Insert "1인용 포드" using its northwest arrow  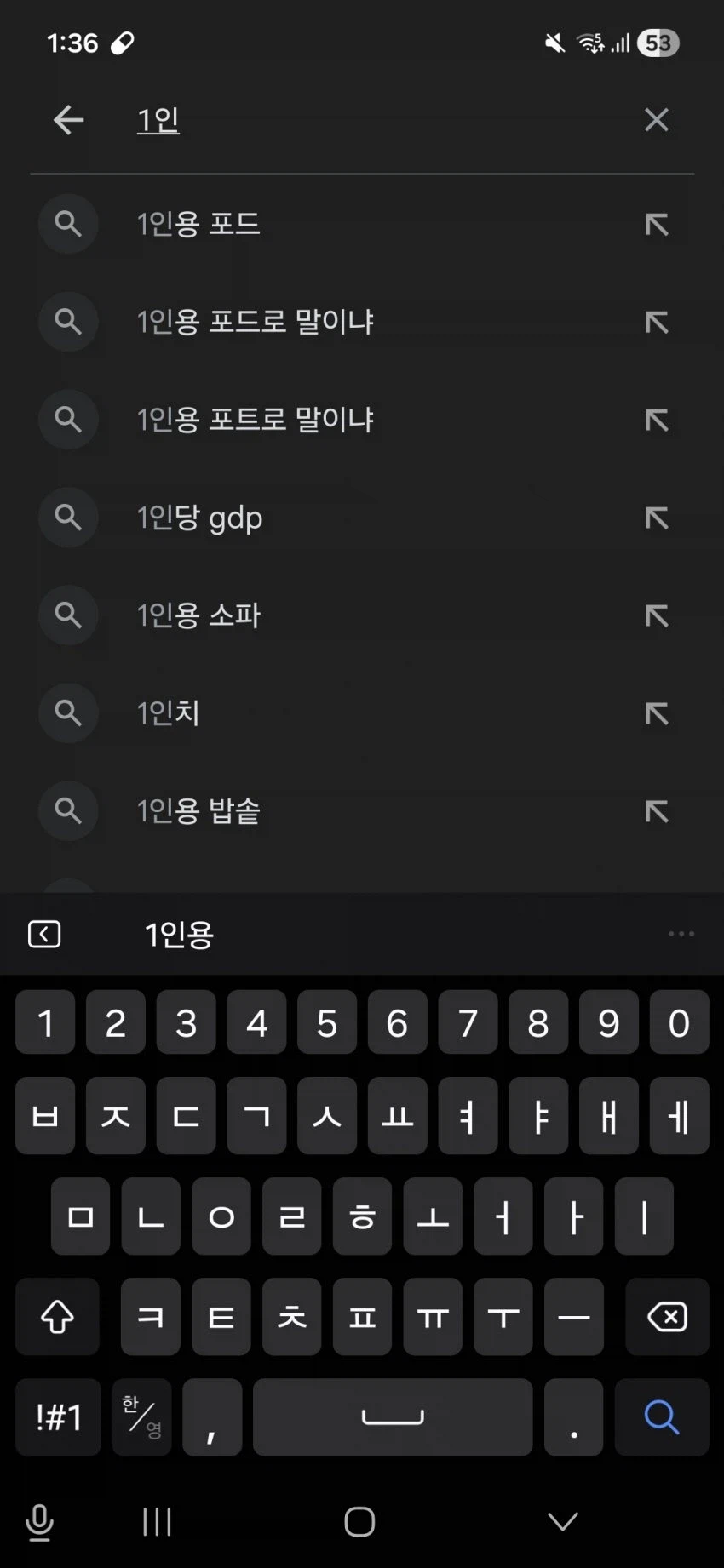(656, 224)
